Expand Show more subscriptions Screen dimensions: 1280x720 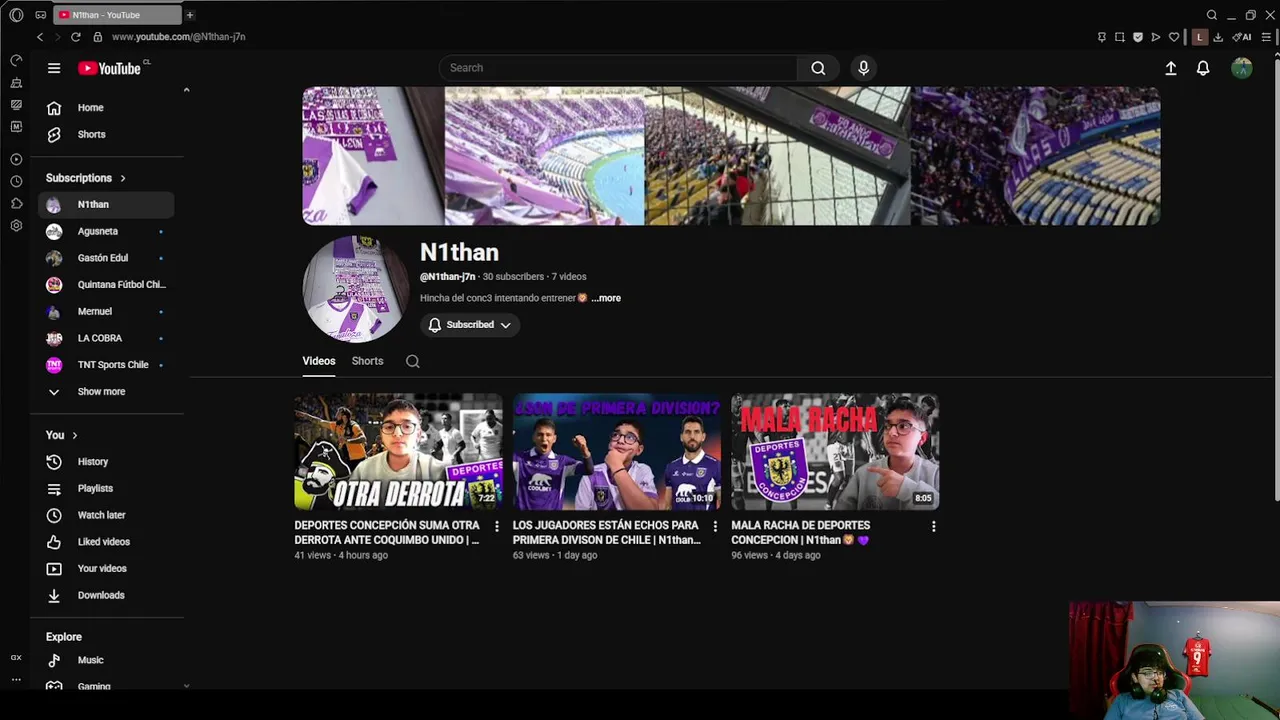point(100,392)
